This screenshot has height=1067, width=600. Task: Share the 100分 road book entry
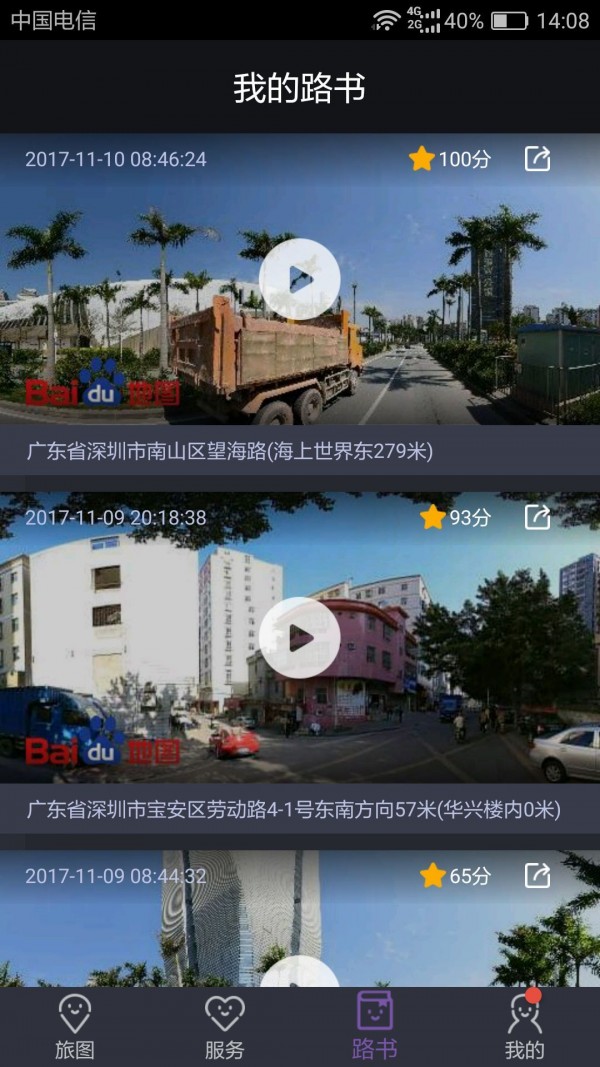(537, 159)
